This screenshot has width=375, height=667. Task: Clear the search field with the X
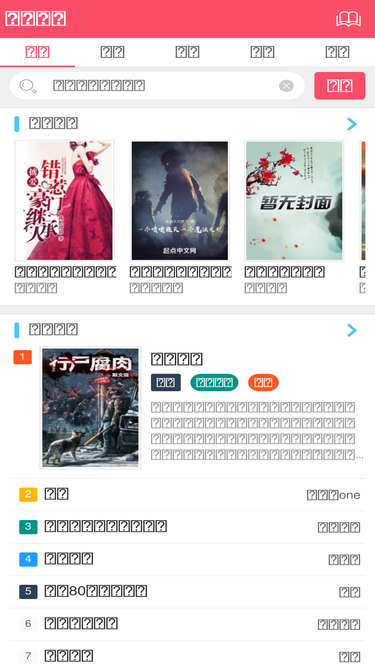[286, 86]
